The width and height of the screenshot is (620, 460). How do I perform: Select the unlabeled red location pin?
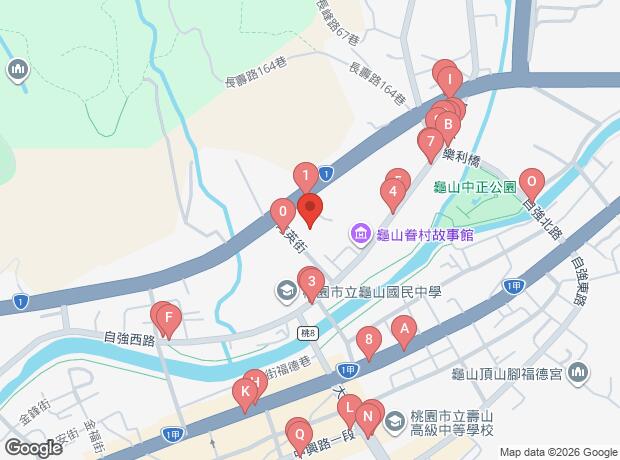click(310, 210)
